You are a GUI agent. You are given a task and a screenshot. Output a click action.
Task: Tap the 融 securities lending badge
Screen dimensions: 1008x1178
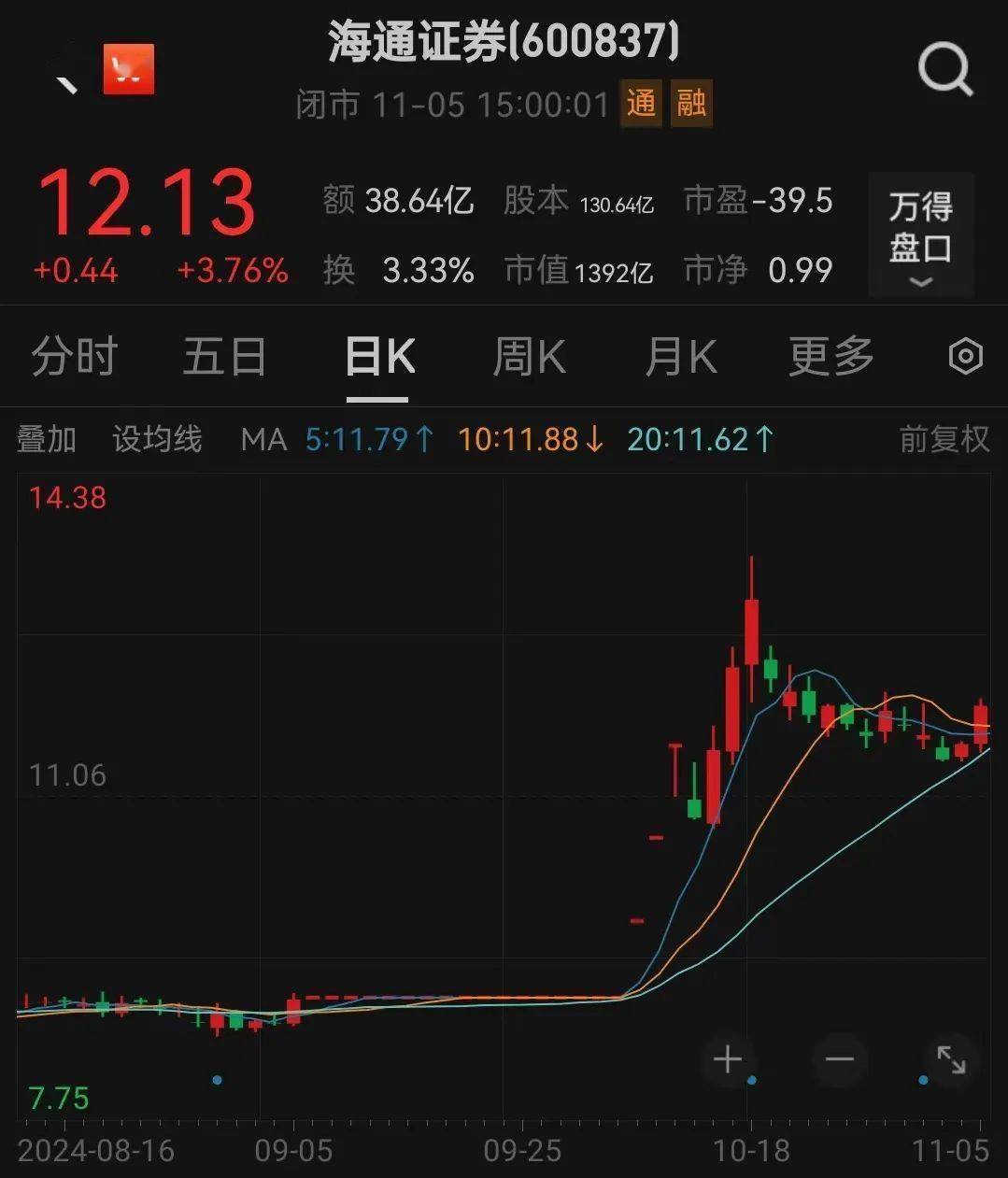(x=690, y=104)
